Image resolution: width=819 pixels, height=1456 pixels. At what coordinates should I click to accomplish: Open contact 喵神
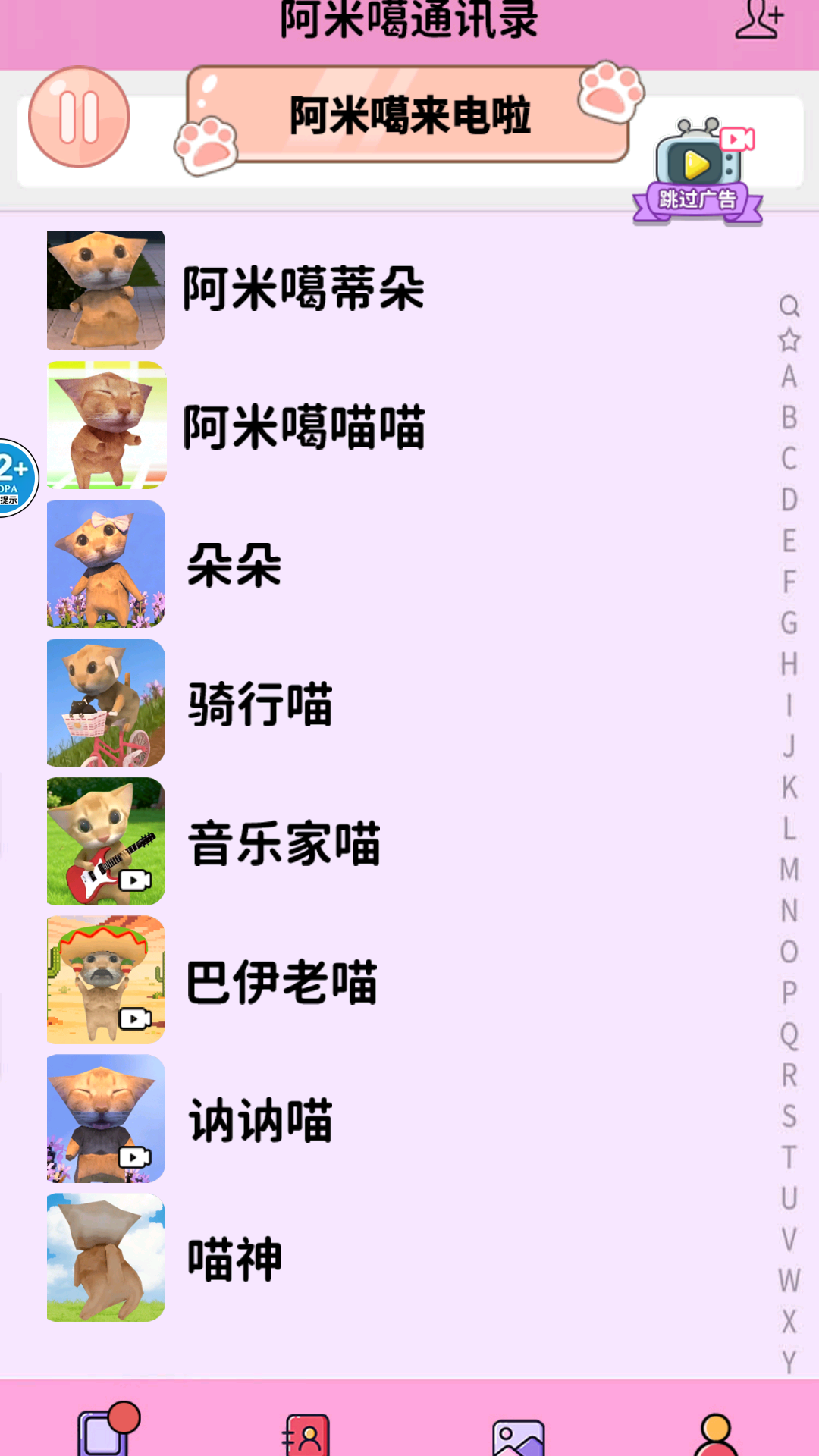coord(235,1259)
